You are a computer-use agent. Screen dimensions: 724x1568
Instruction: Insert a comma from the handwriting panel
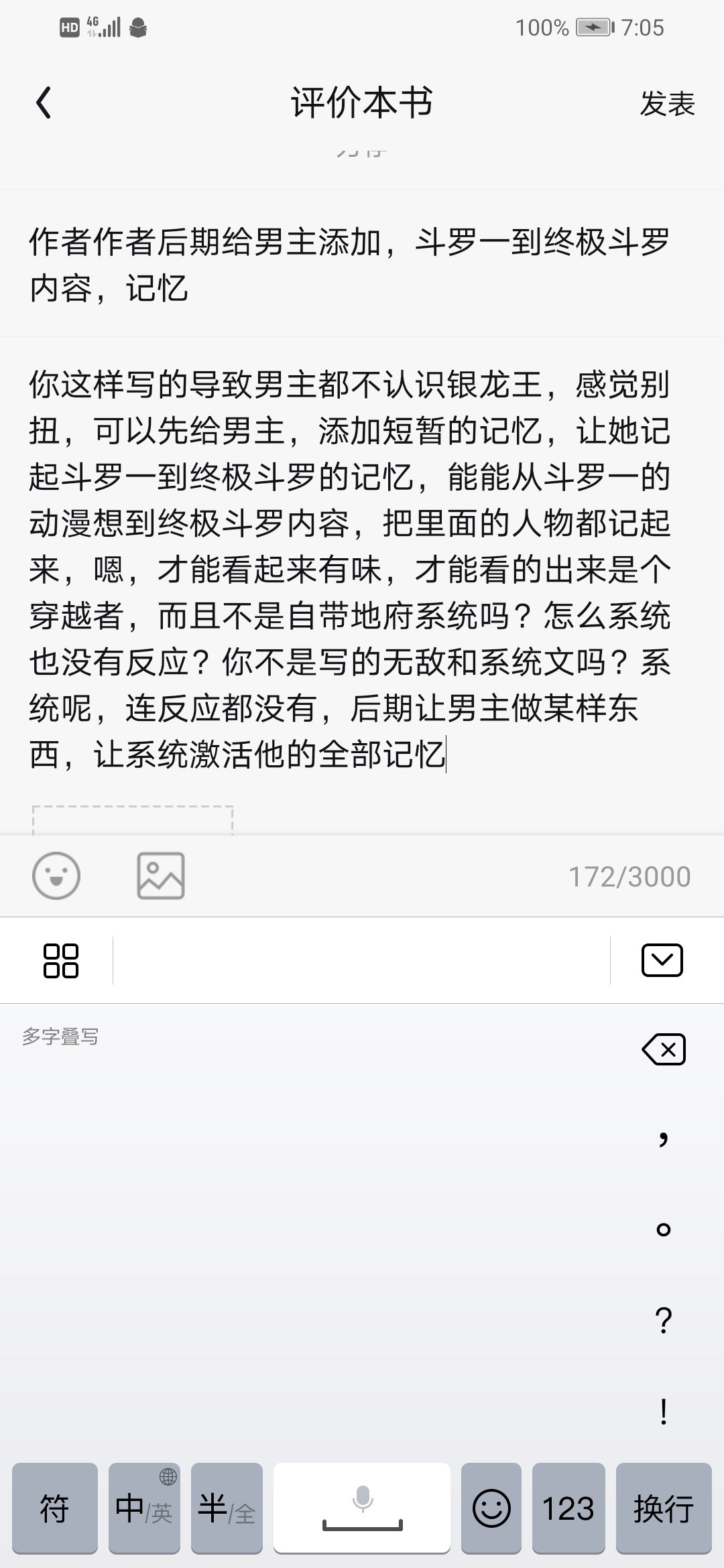pos(663,1138)
